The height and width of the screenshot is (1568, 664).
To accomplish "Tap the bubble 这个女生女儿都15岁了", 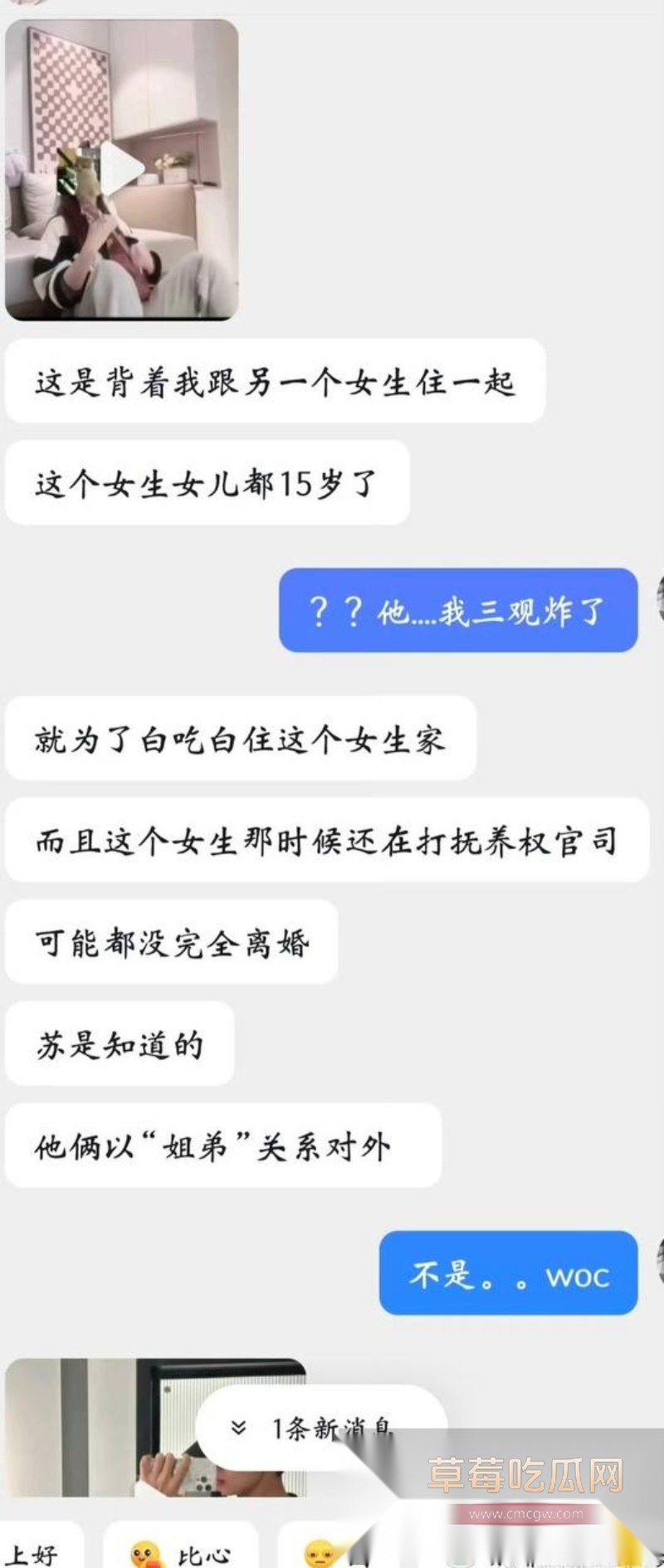I will (207, 484).
